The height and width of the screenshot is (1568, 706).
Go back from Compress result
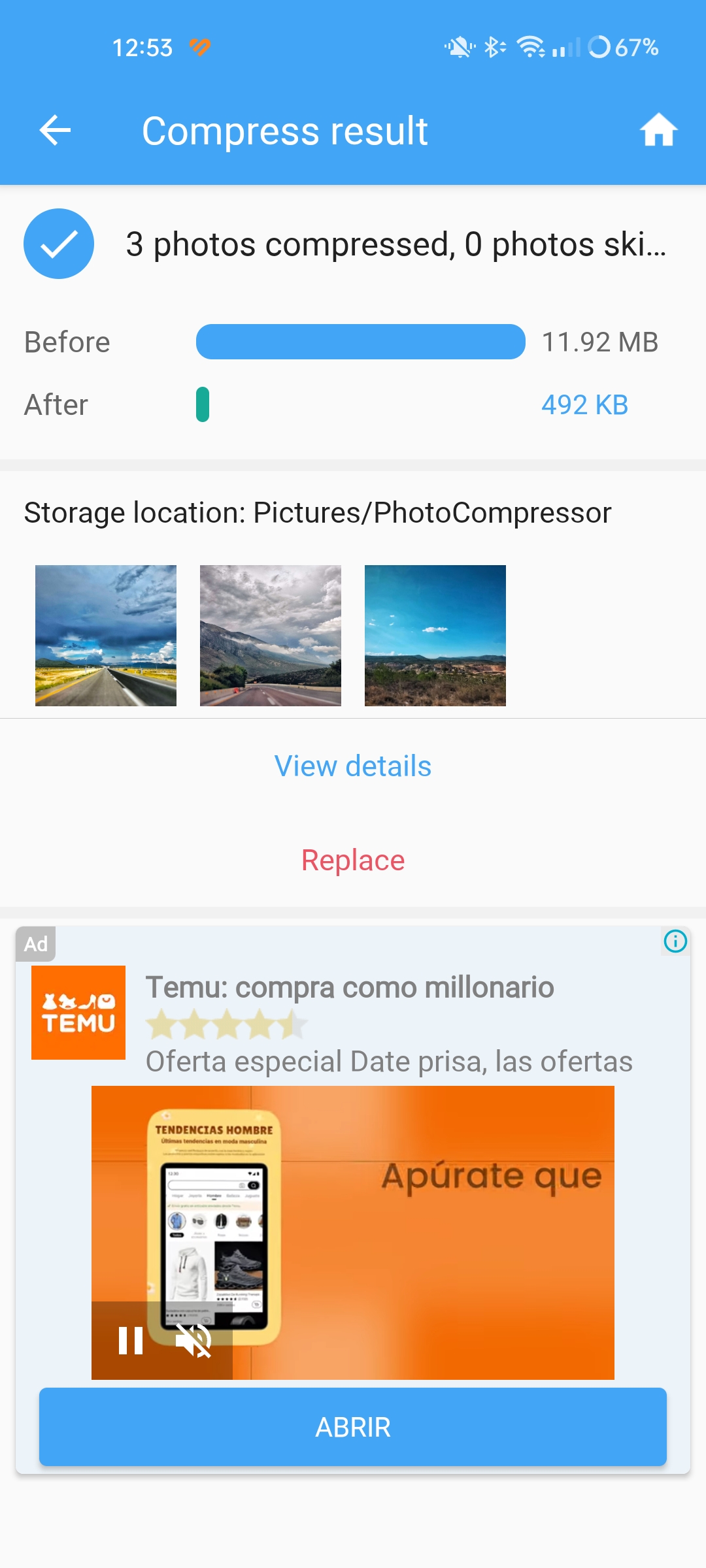click(x=56, y=131)
